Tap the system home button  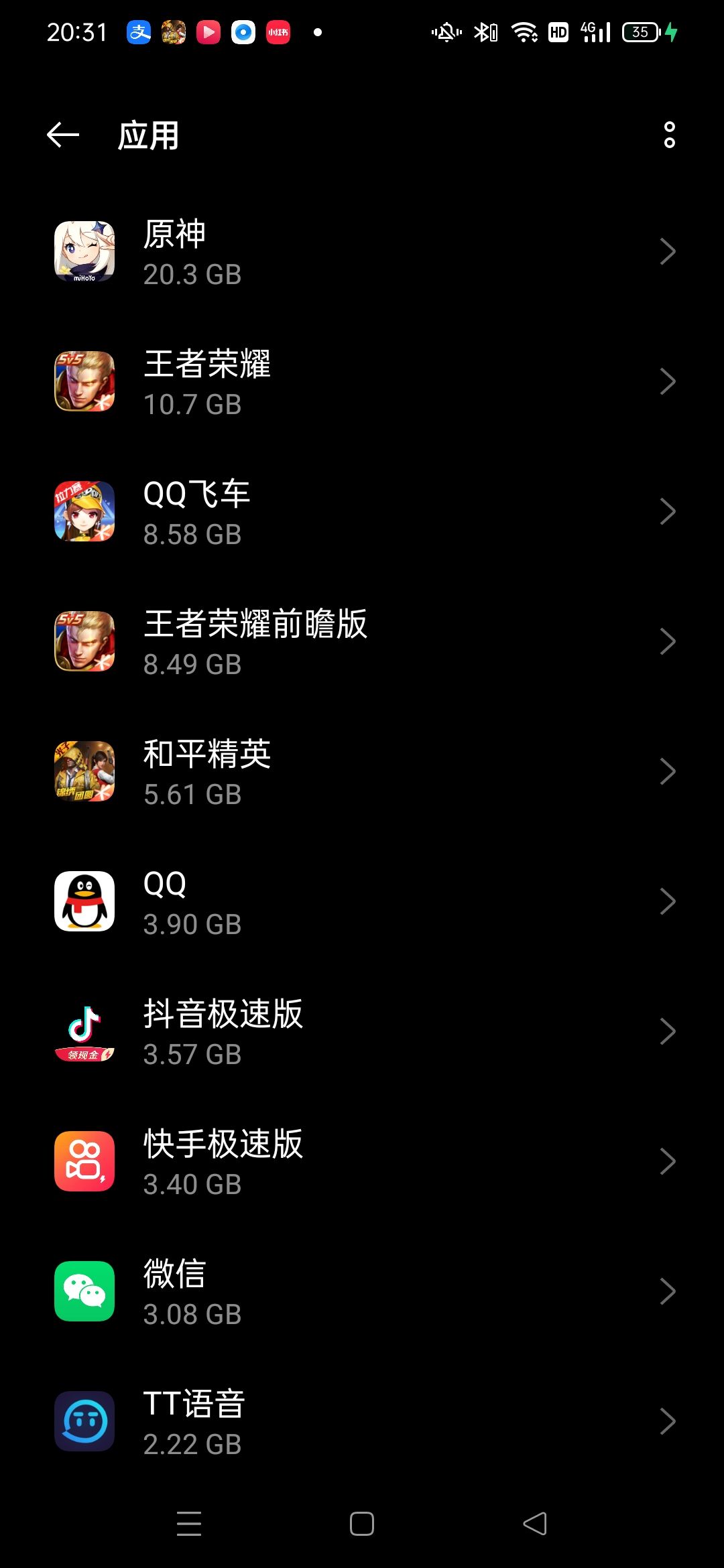point(362,1524)
